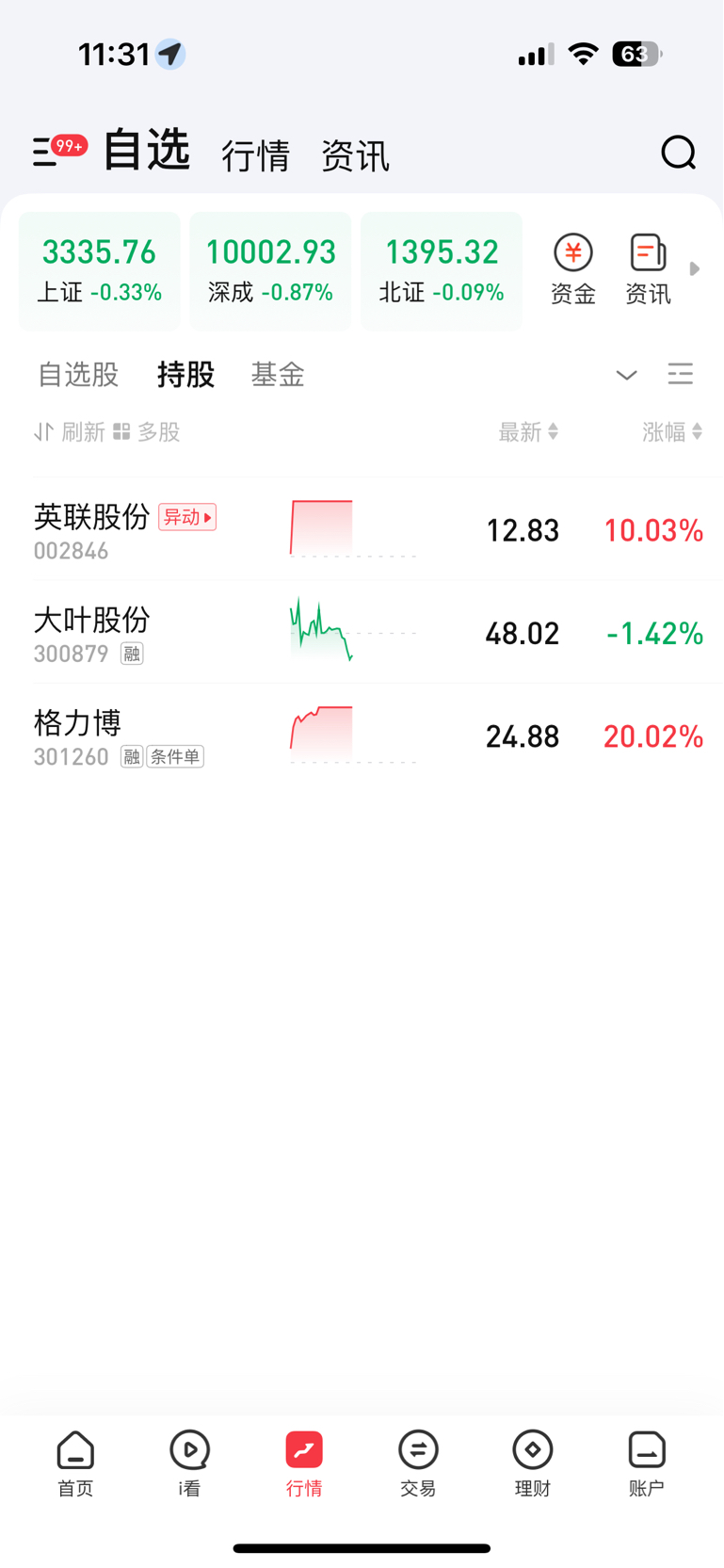Switch to the 资讯 top tab
The image size is (724, 1568).
pyautogui.click(x=355, y=155)
